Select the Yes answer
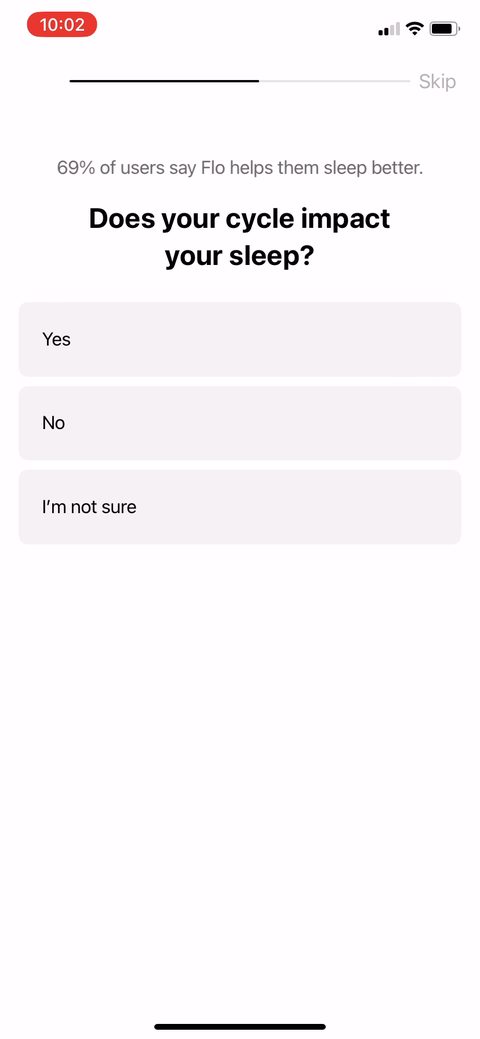480x1039 pixels. 239,339
